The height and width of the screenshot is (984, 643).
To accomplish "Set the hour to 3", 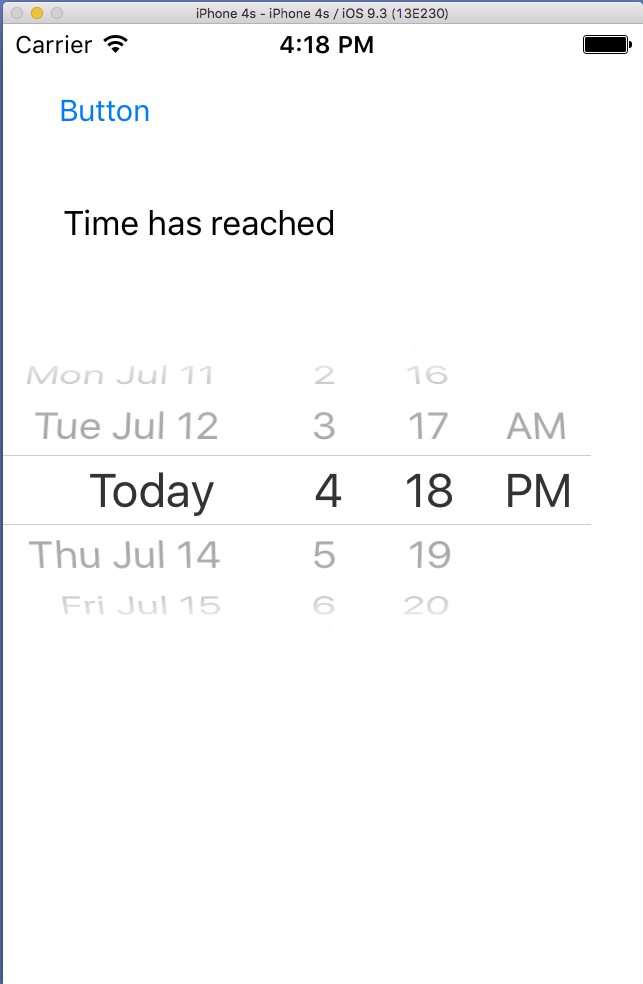I will coord(324,426).
